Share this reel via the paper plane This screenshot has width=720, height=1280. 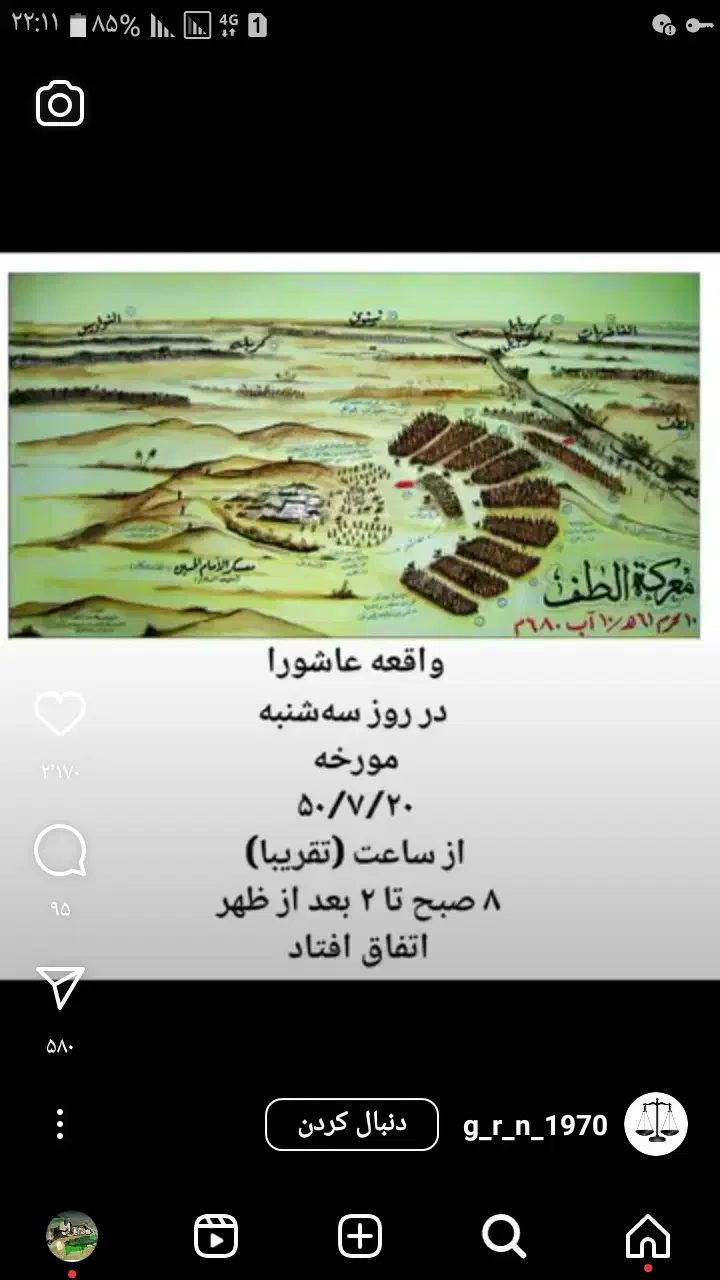60,988
